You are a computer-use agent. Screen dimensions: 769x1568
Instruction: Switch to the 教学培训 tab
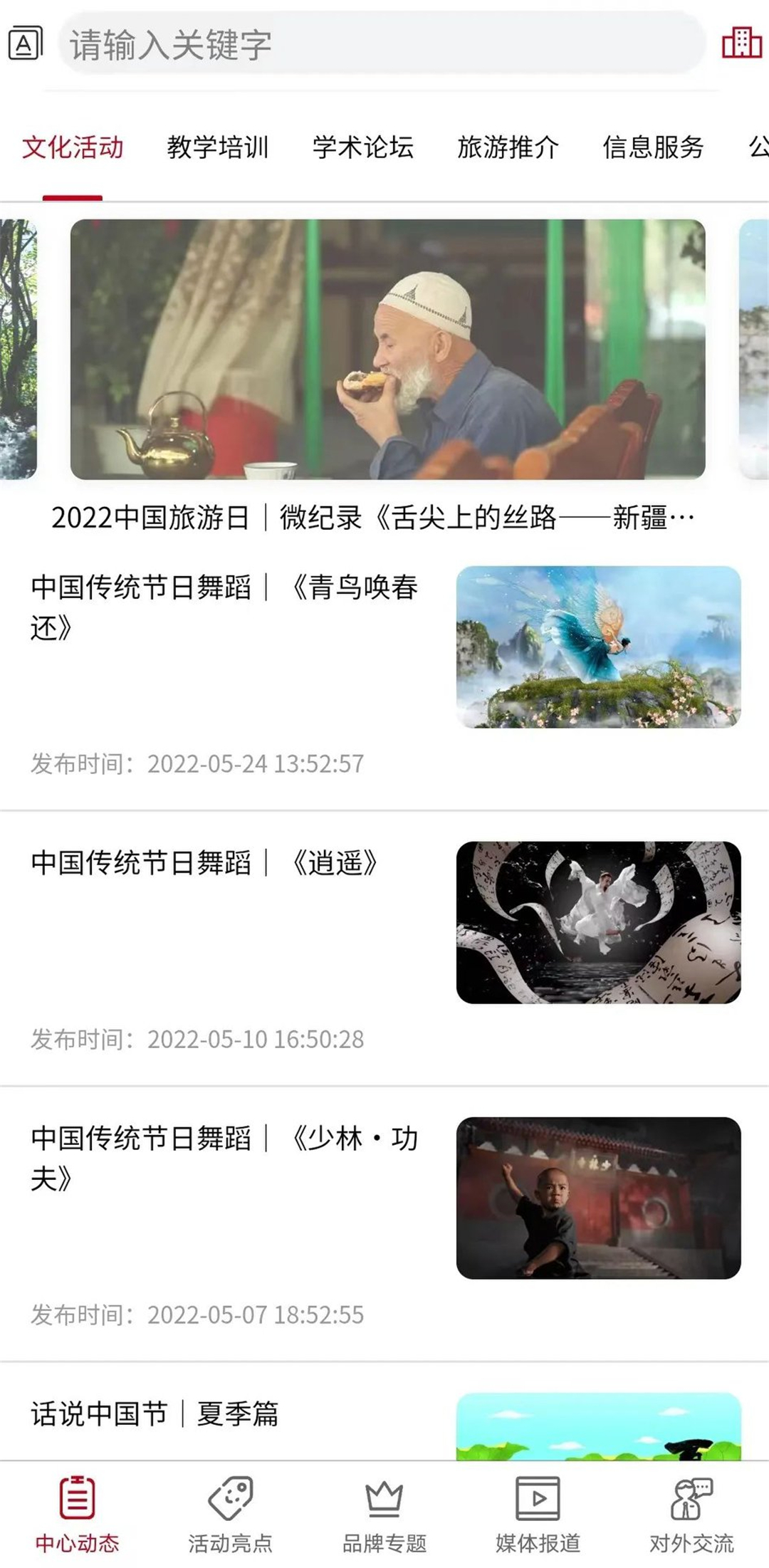pos(218,147)
